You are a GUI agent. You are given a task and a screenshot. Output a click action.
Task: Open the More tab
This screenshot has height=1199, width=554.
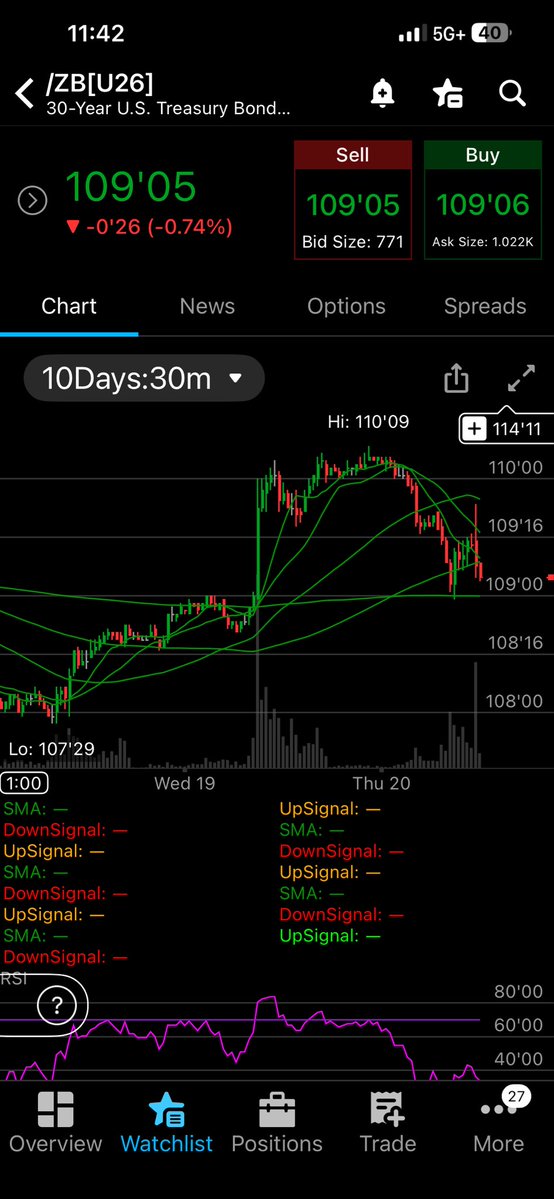[499, 1123]
